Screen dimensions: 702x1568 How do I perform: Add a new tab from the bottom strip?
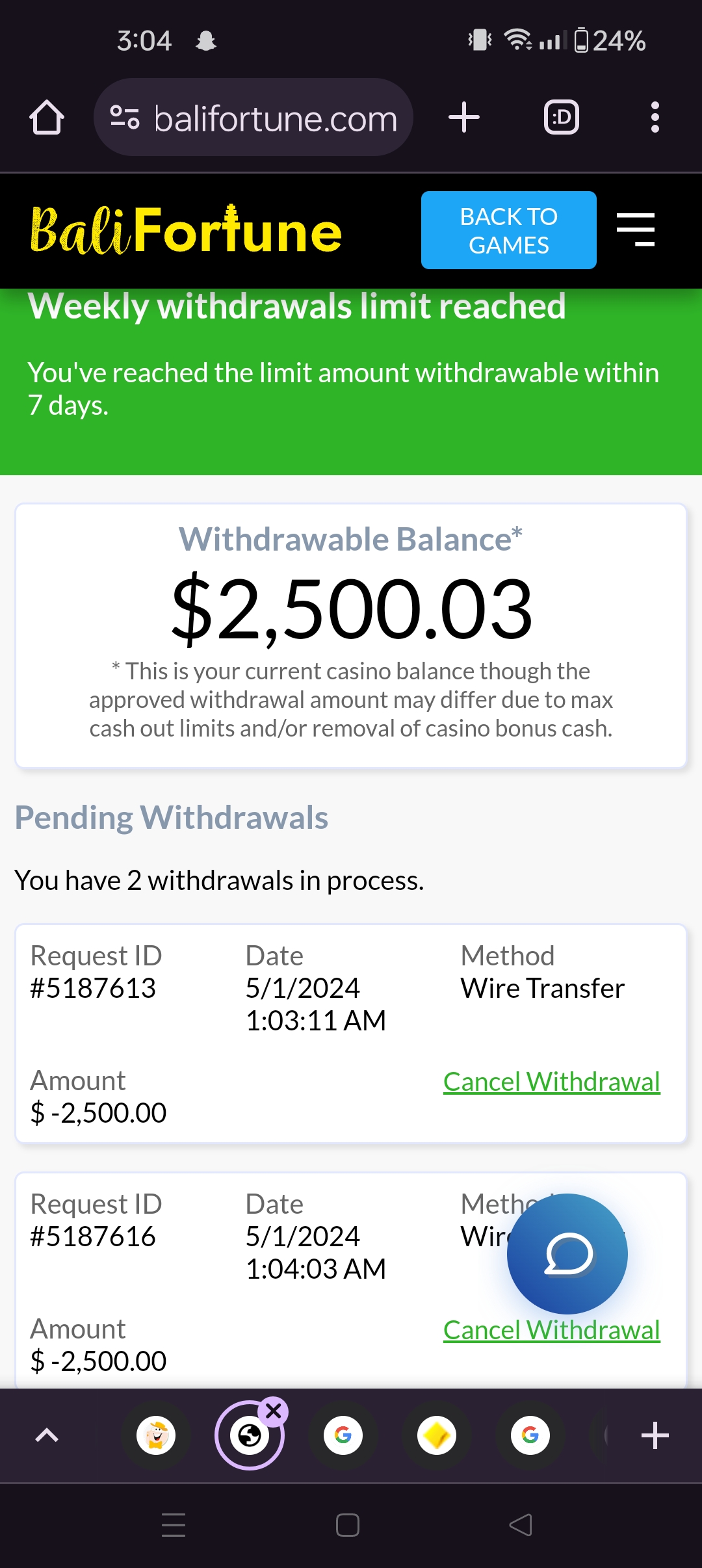[655, 1435]
